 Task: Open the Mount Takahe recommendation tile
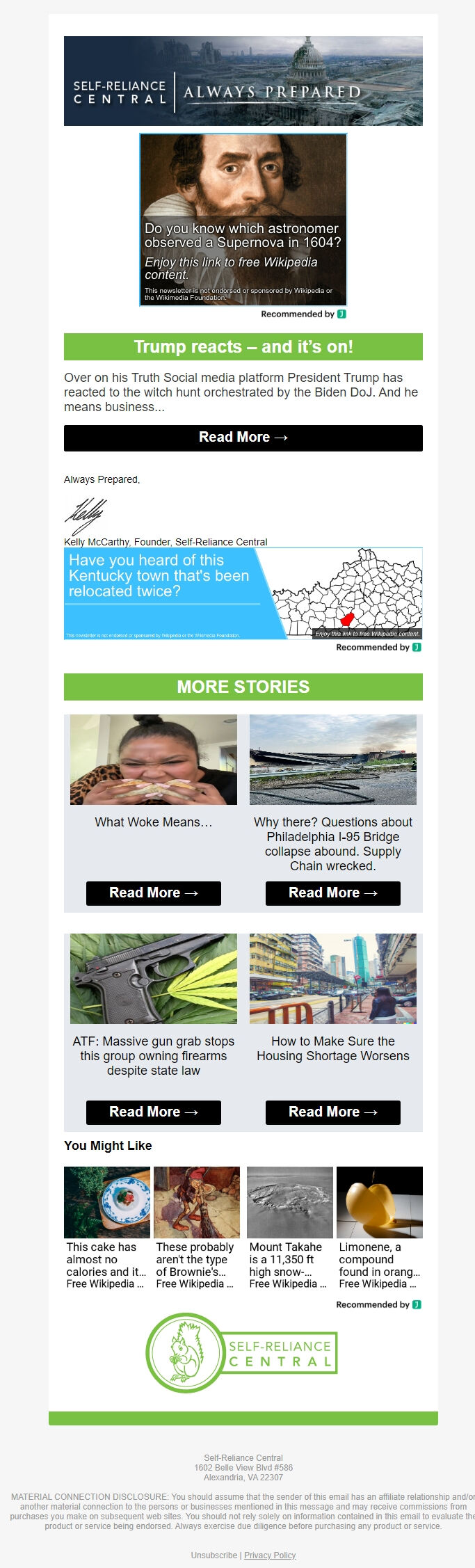point(289,1227)
